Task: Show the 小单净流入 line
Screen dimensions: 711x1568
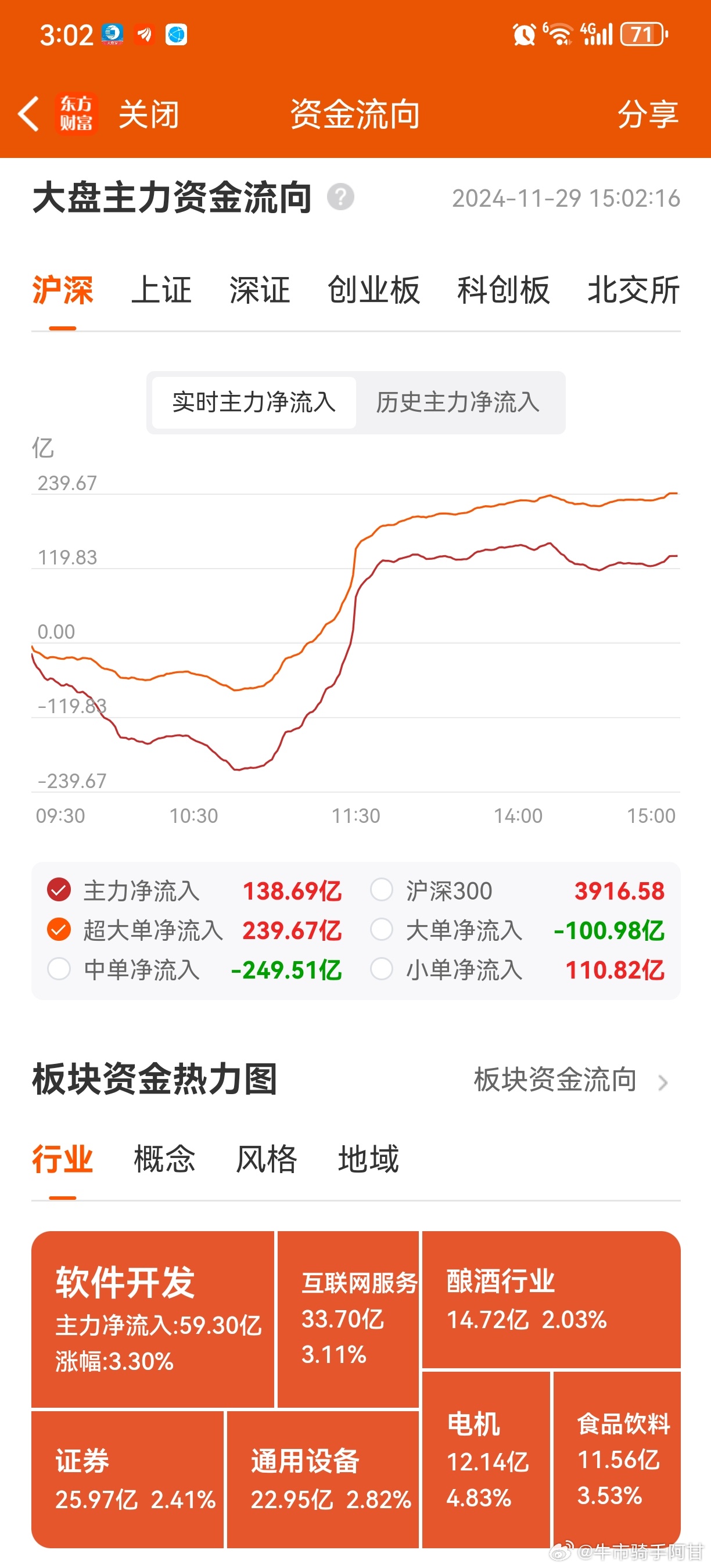Action: (x=382, y=969)
